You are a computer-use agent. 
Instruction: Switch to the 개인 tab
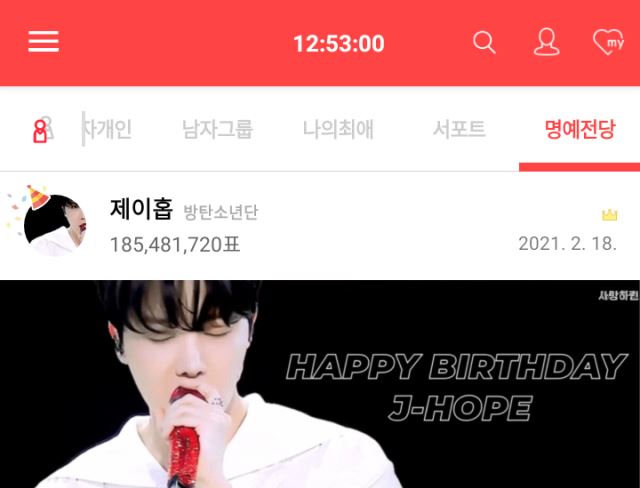point(106,129)
